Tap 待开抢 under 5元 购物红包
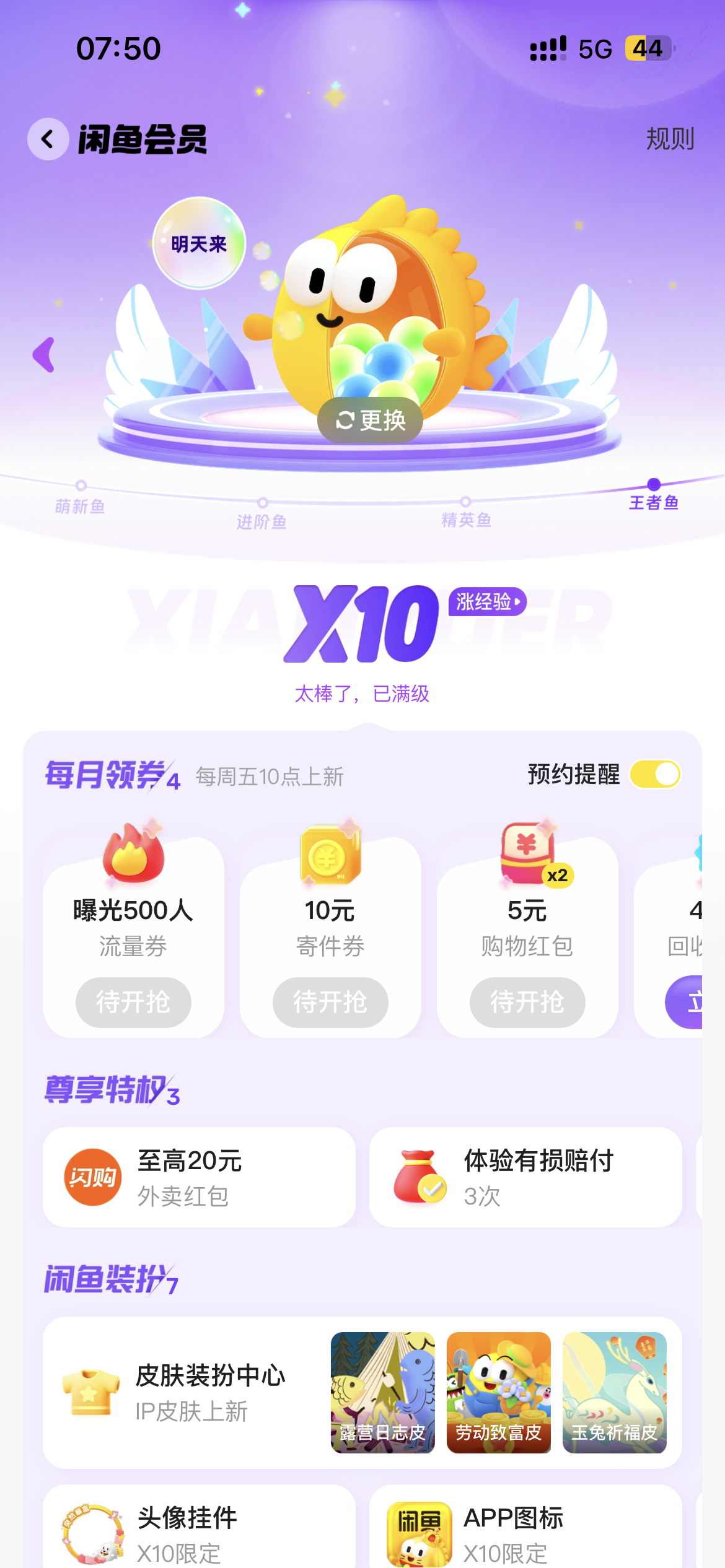The image size is (725, 1568). [527, 1002]
